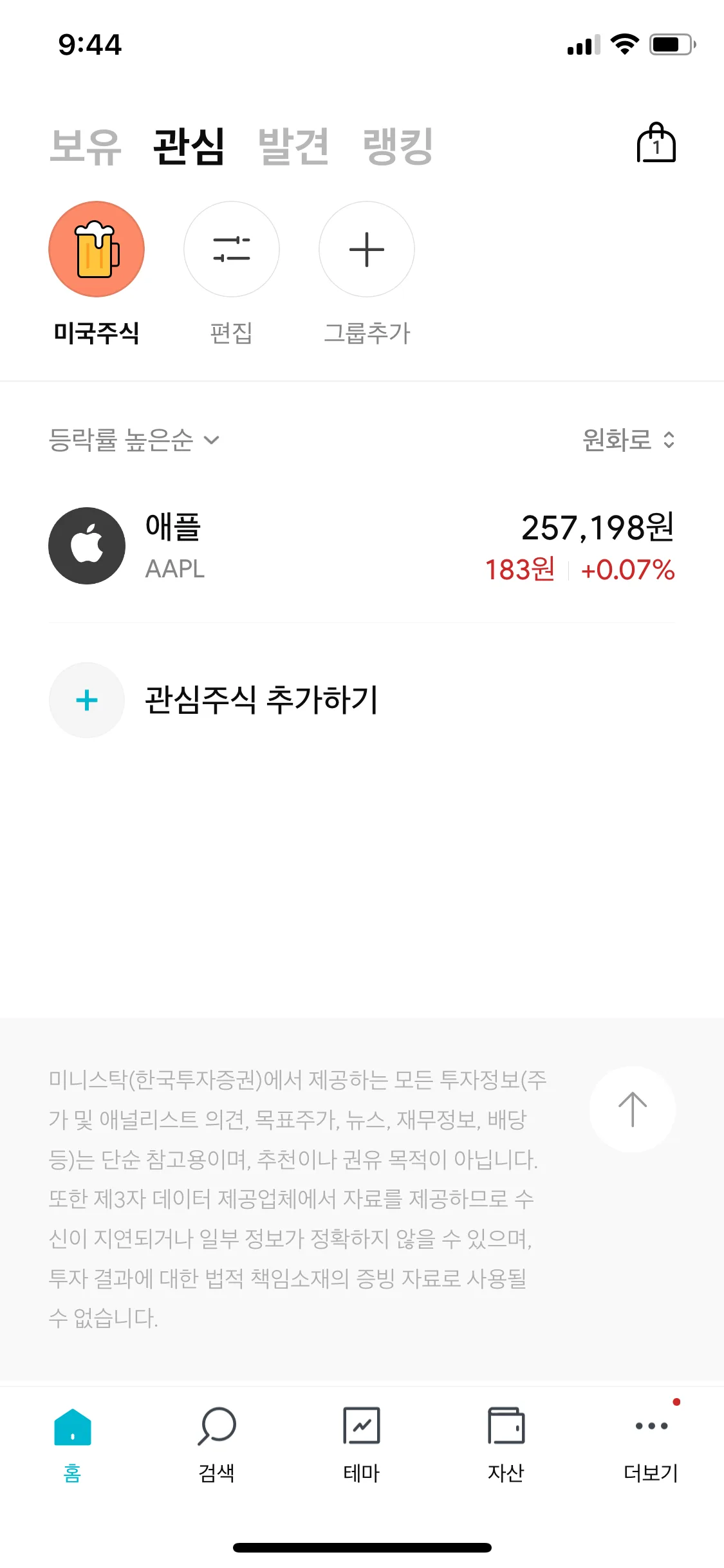Open the 편집 list editing icon

pos(232,250)
